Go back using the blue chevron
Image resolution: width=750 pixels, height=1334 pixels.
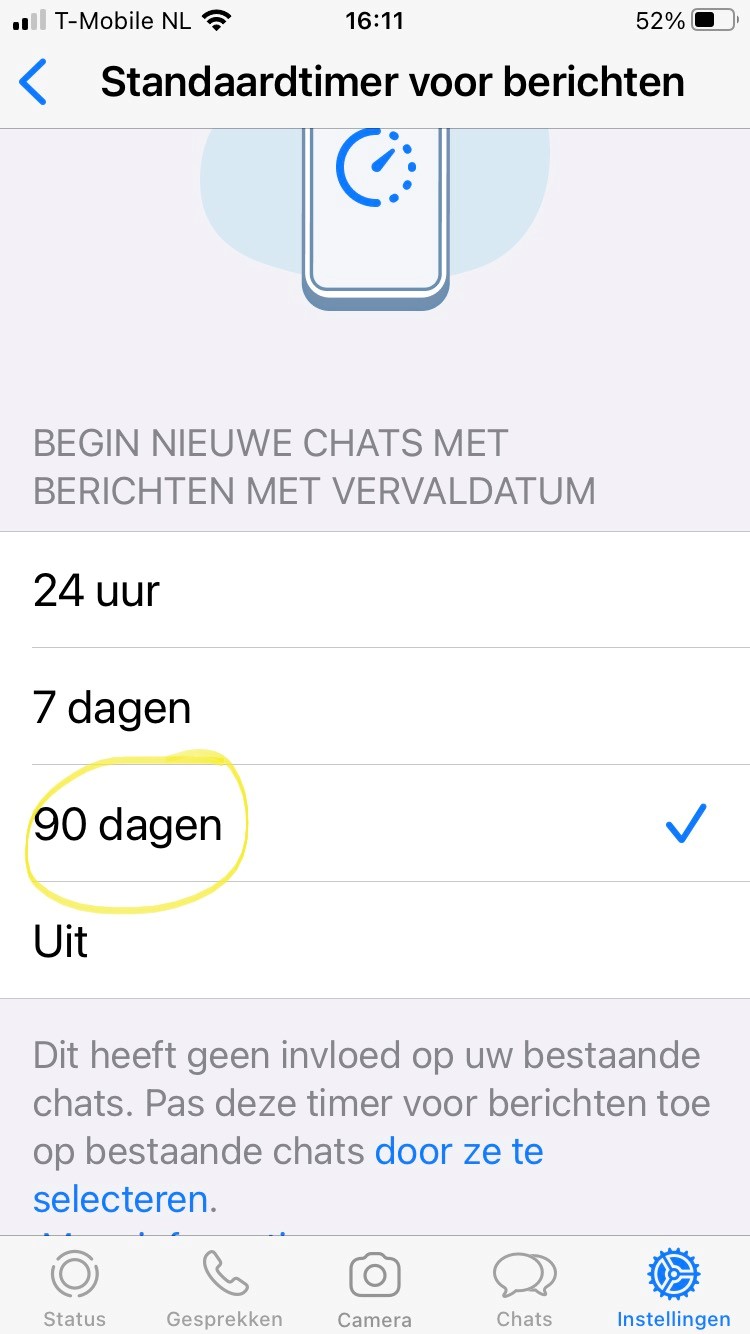pos(33,83)
